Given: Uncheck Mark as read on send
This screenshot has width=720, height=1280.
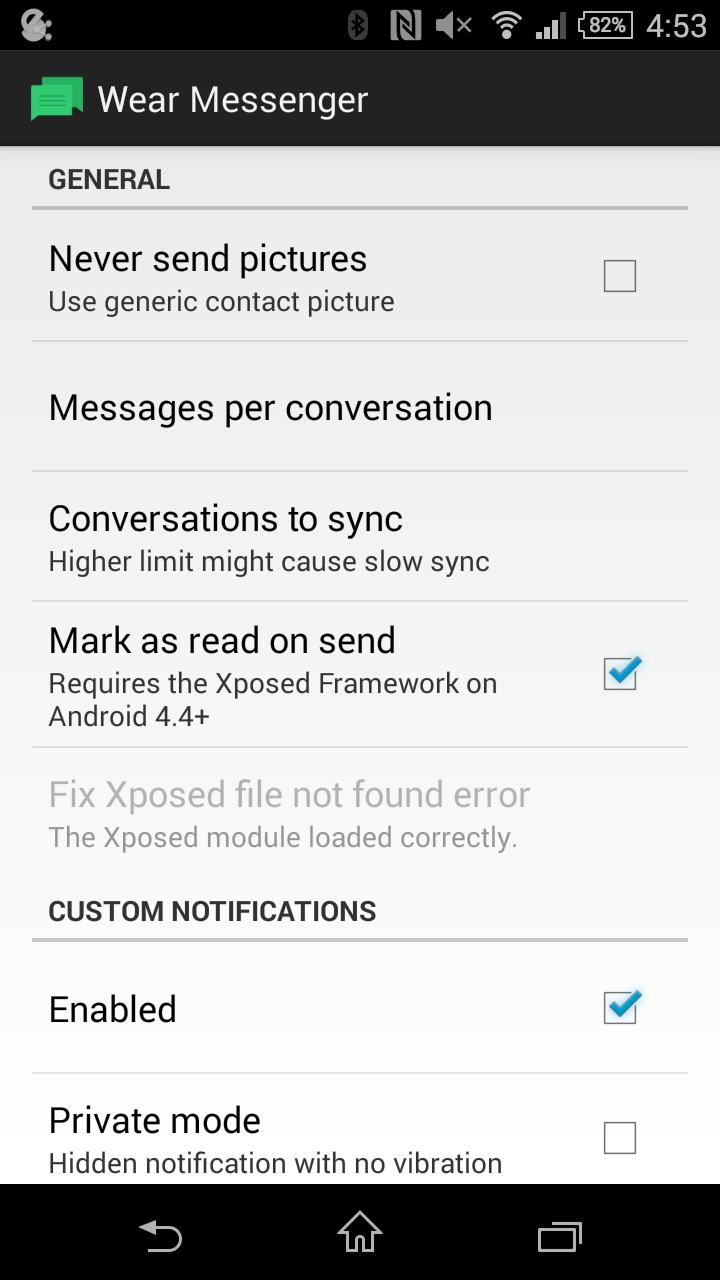Looking at the screenshot, I should pyautogui.click(x=620, y=674).
